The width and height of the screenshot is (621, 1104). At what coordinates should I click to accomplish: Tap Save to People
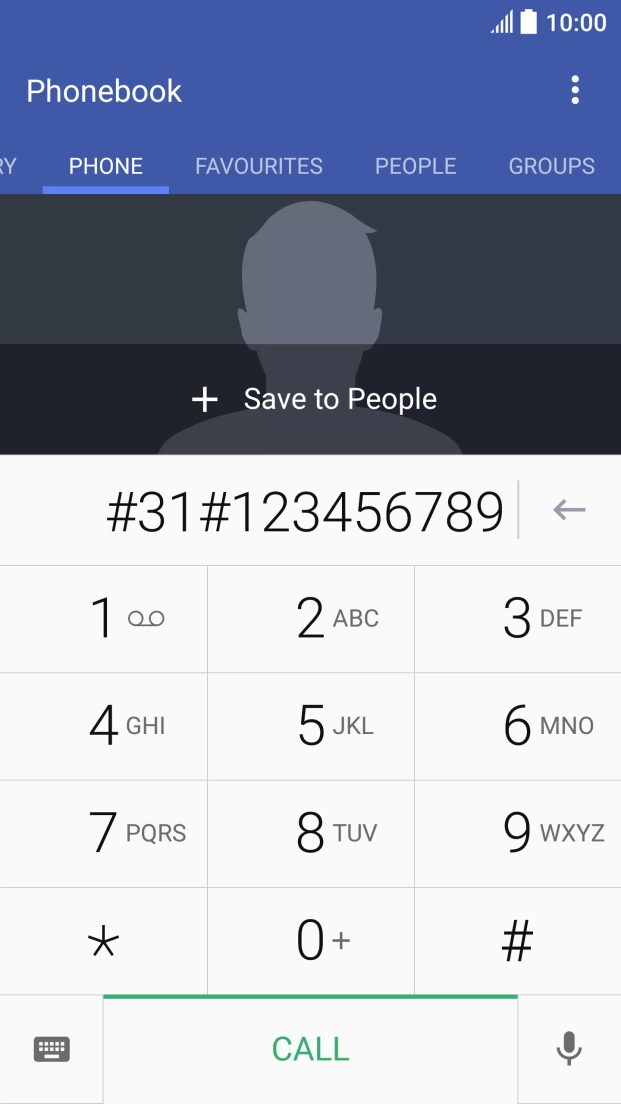pyautogui.click(x=314, y=399)
